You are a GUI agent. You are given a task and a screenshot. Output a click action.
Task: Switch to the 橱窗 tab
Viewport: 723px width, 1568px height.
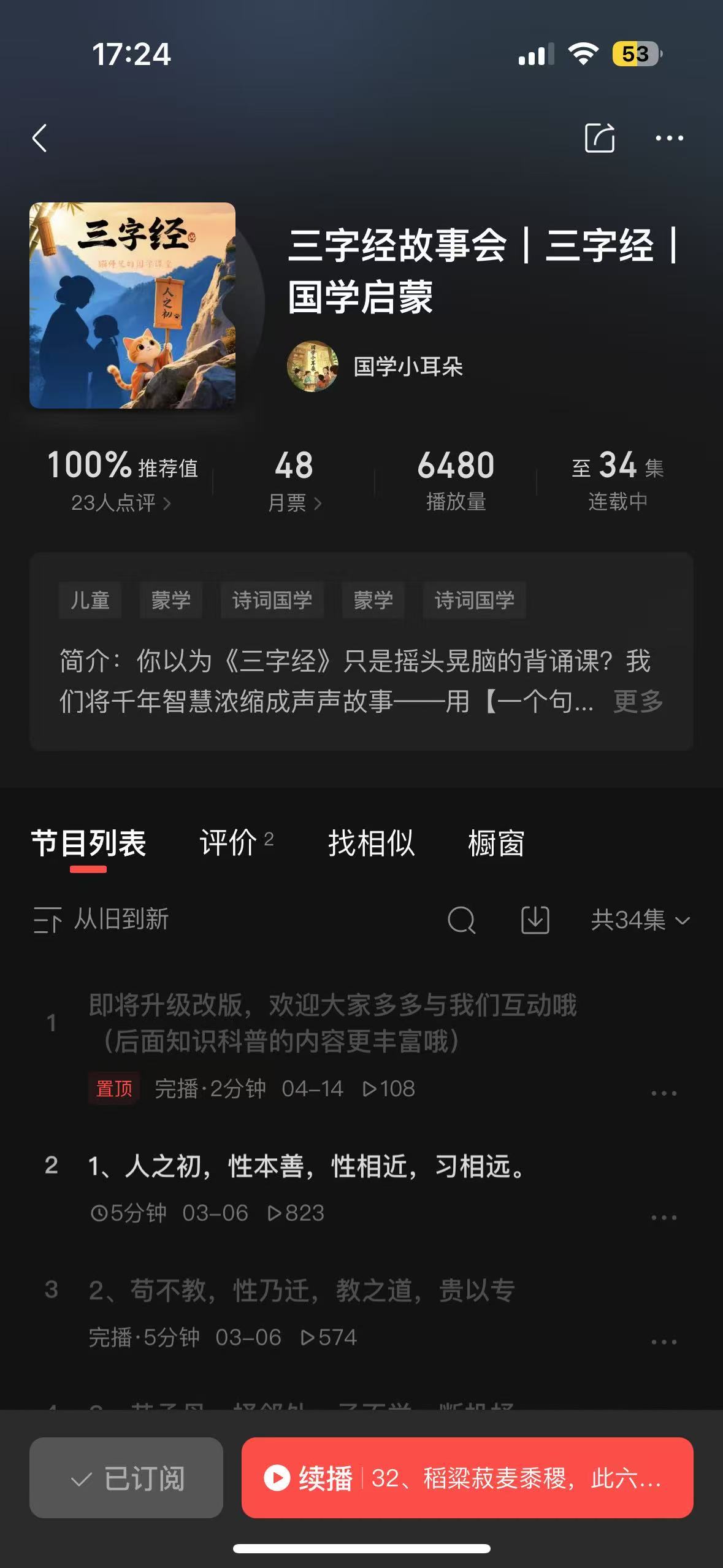pyautogui.click(x=495, y=843)
